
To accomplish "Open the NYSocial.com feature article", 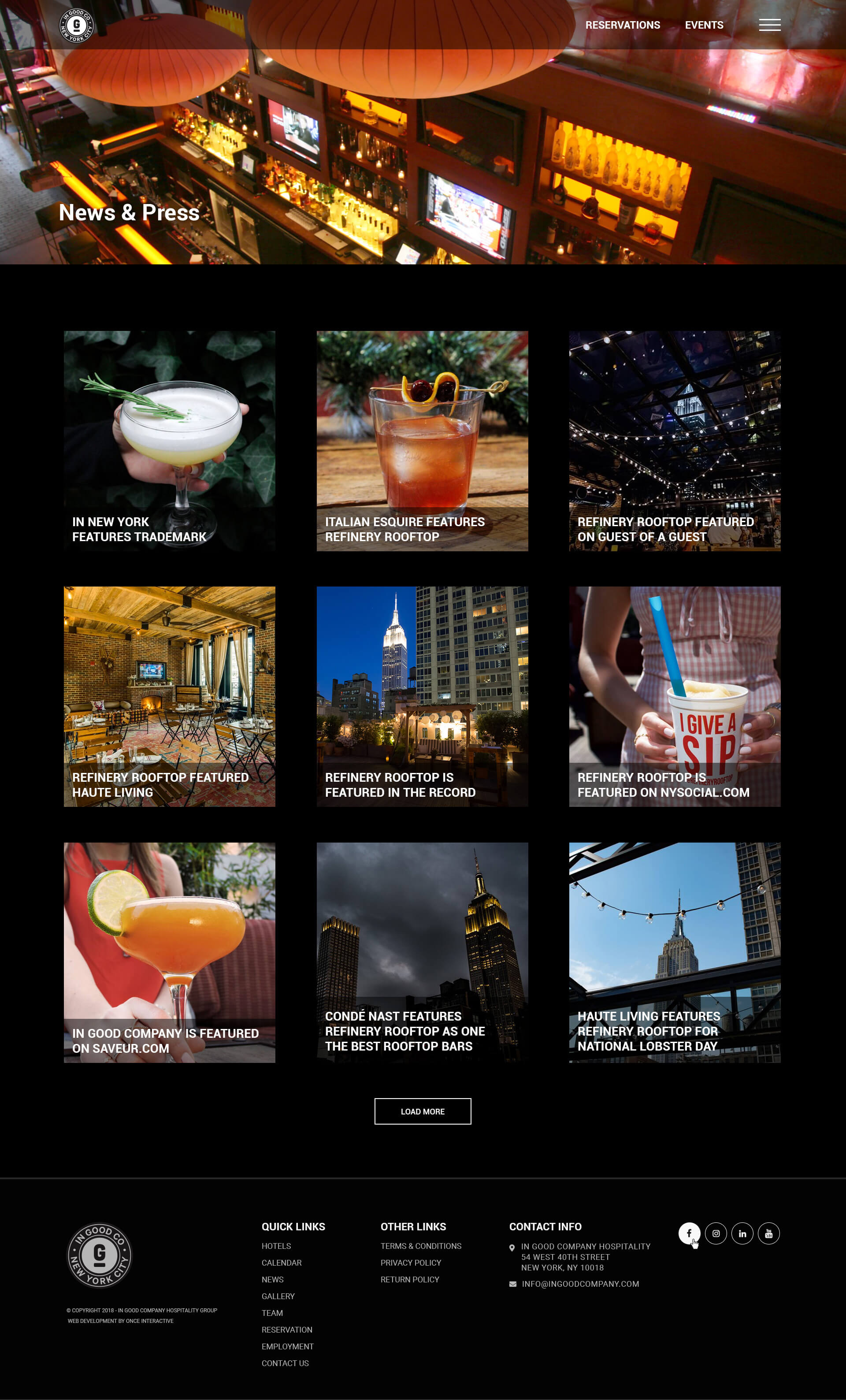I will pos(675,697).
